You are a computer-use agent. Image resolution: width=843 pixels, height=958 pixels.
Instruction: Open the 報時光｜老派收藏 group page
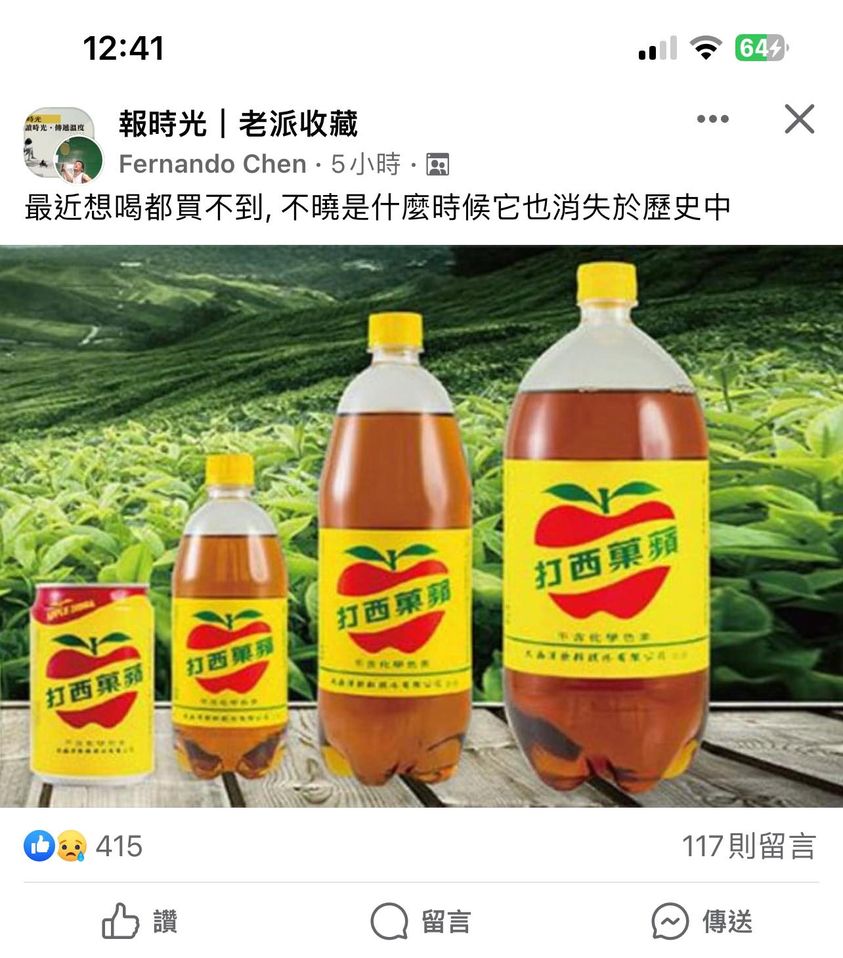pyautogui.click(x=238, y=124)
